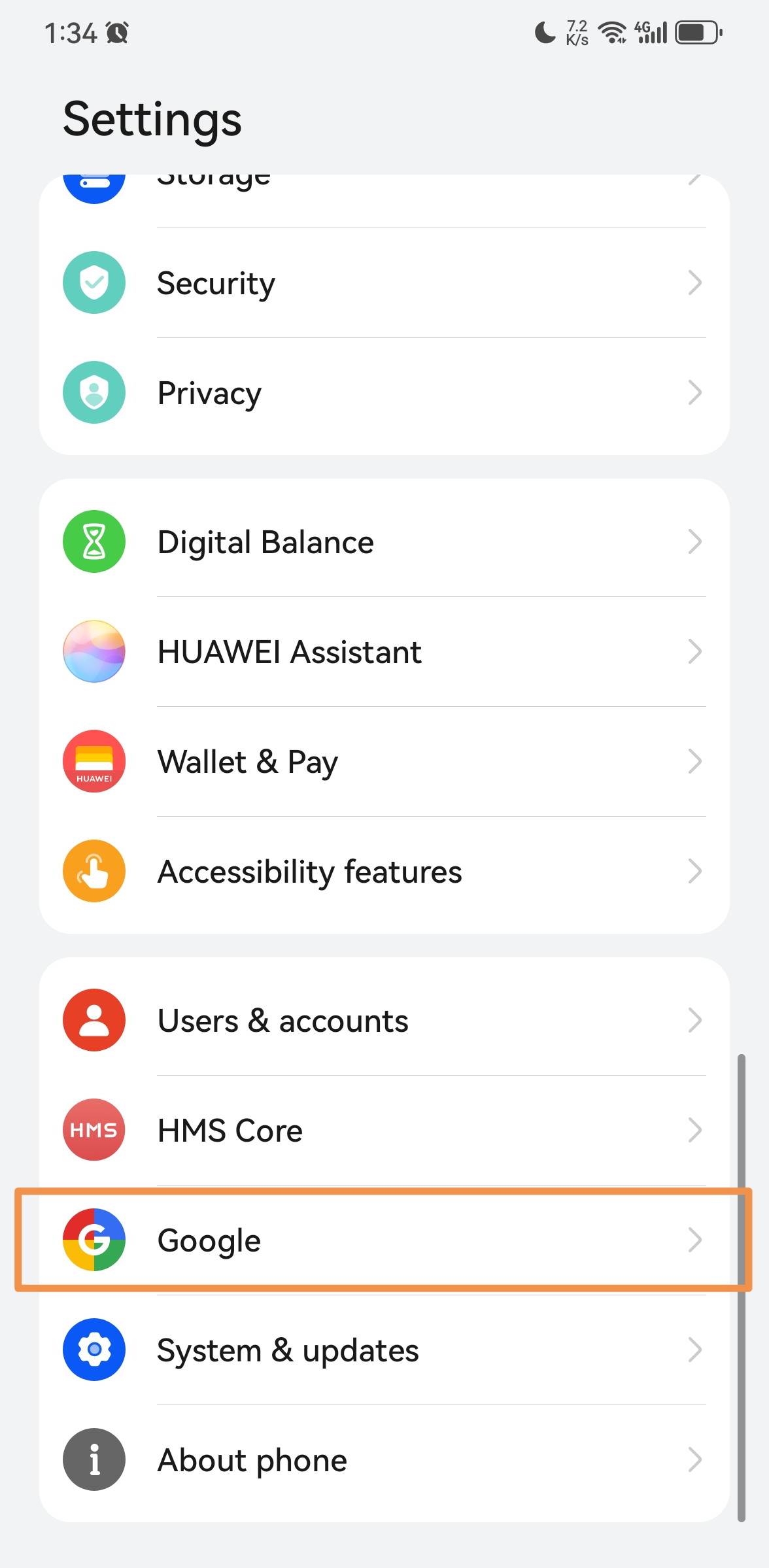The image size is (769, 1568).
Task: Tap the HMS Core icon
Action: (x=94, y=1130)
